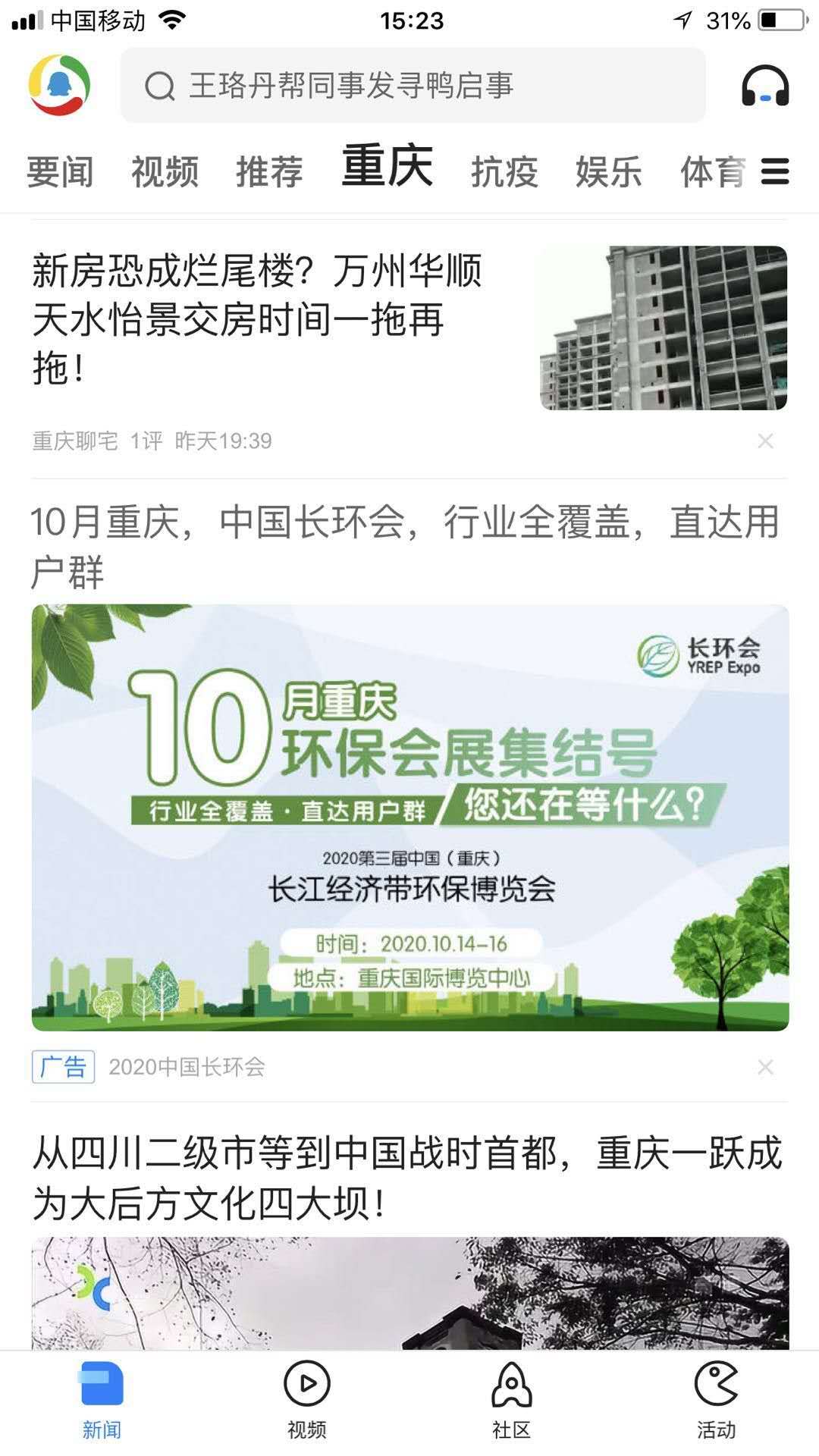Open the 娱乐 tab

pyautogui.click(x=609, y=171)
